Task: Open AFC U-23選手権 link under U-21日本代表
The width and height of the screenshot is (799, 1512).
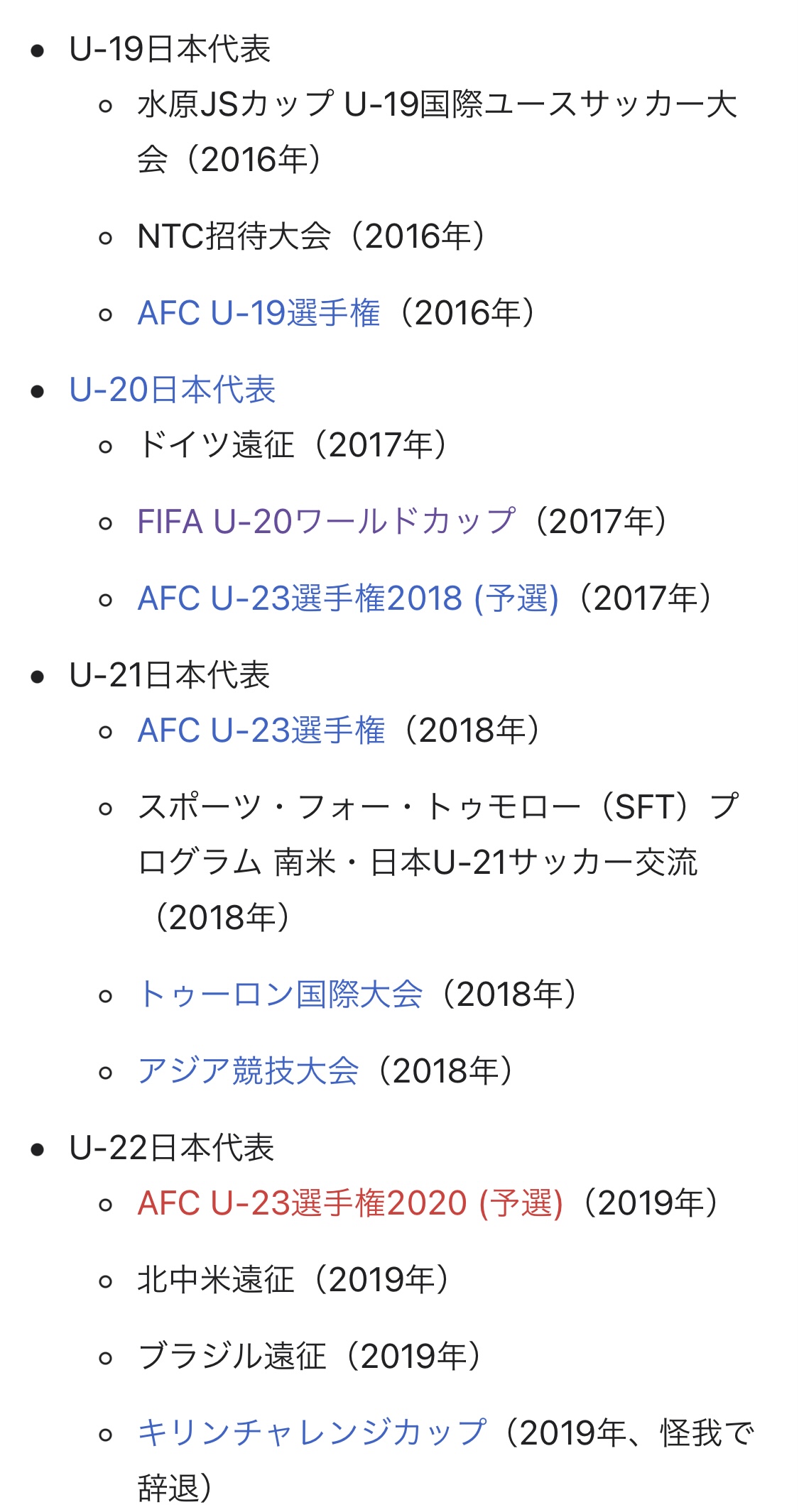Action: (261, 730)
